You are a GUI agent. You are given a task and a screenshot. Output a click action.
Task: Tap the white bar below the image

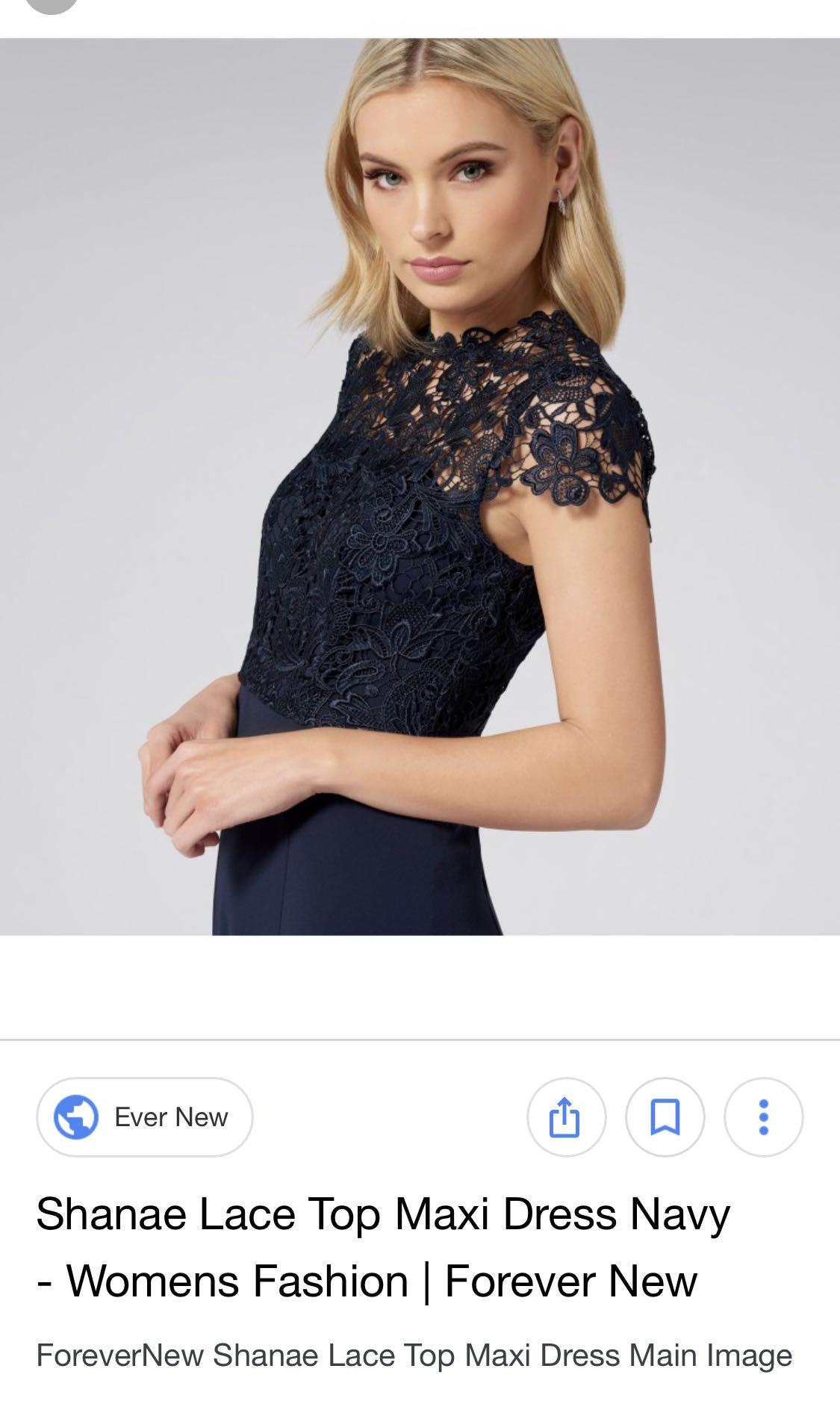coord(420,986)
